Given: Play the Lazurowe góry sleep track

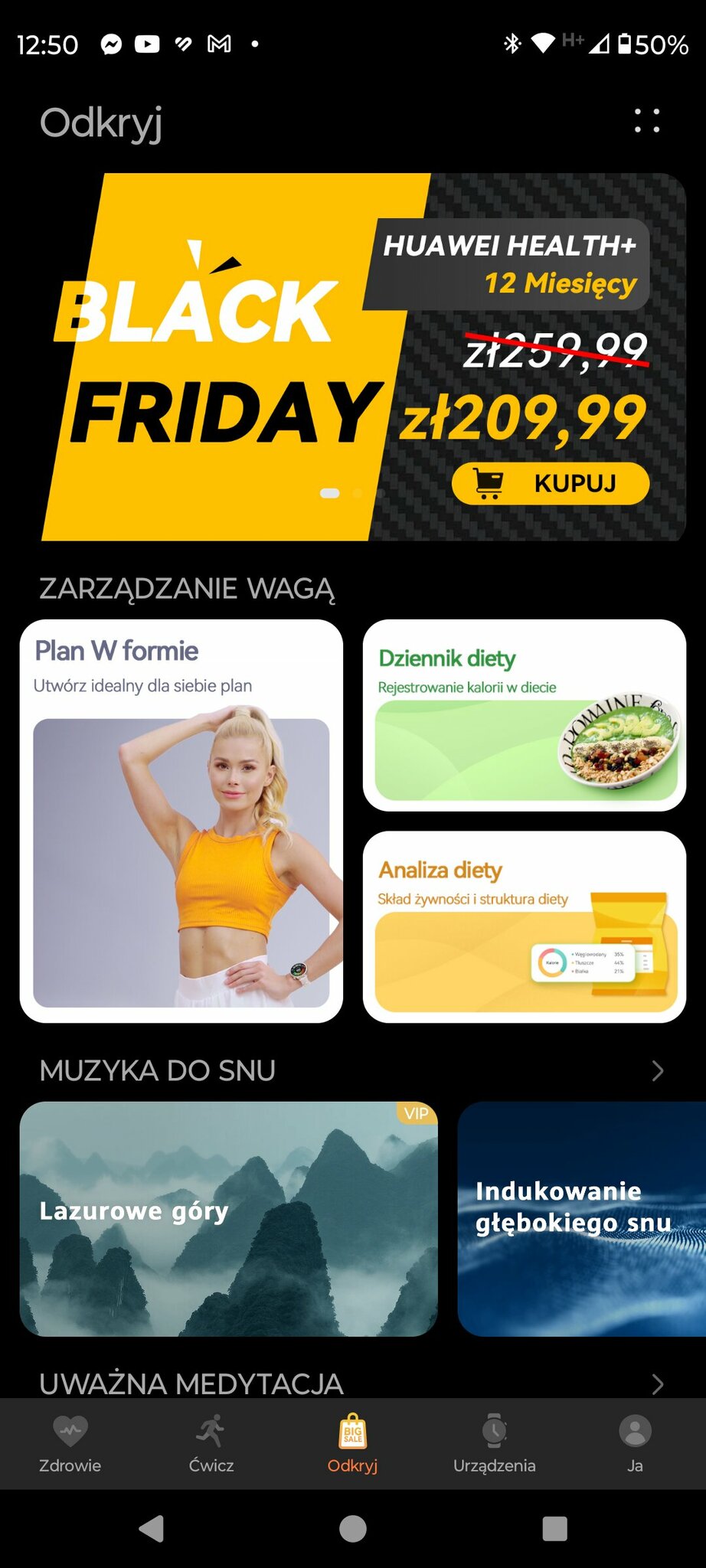Looking at the screenshot, I should point(228,1219).
